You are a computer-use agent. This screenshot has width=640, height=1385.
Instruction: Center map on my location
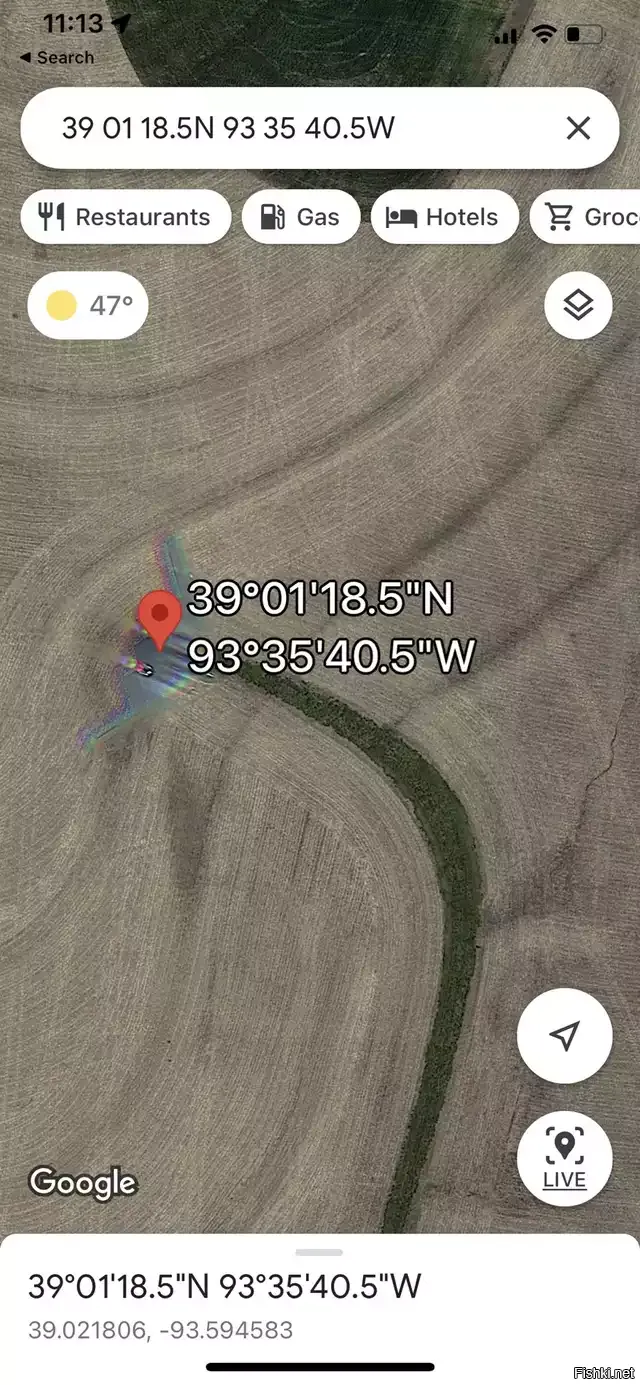[x=565, y=1036]
